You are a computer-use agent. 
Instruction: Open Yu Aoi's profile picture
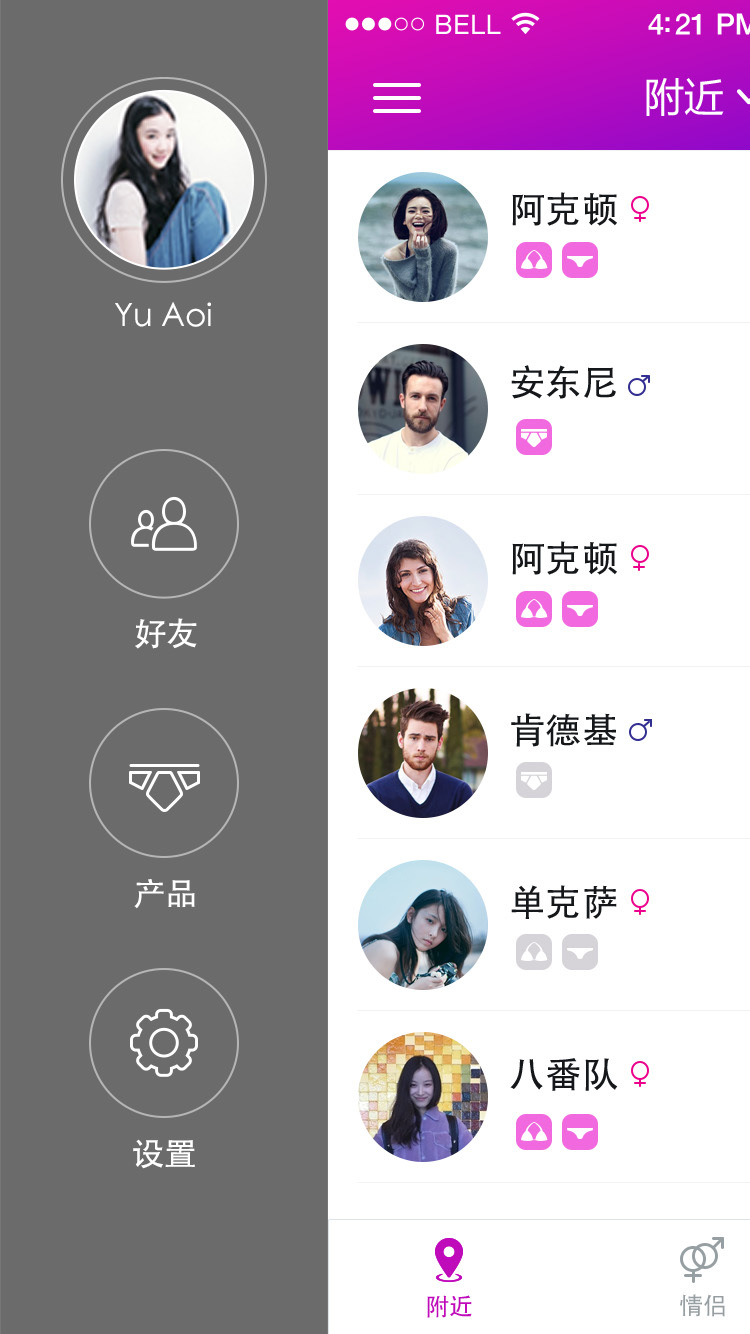(164, 180)
